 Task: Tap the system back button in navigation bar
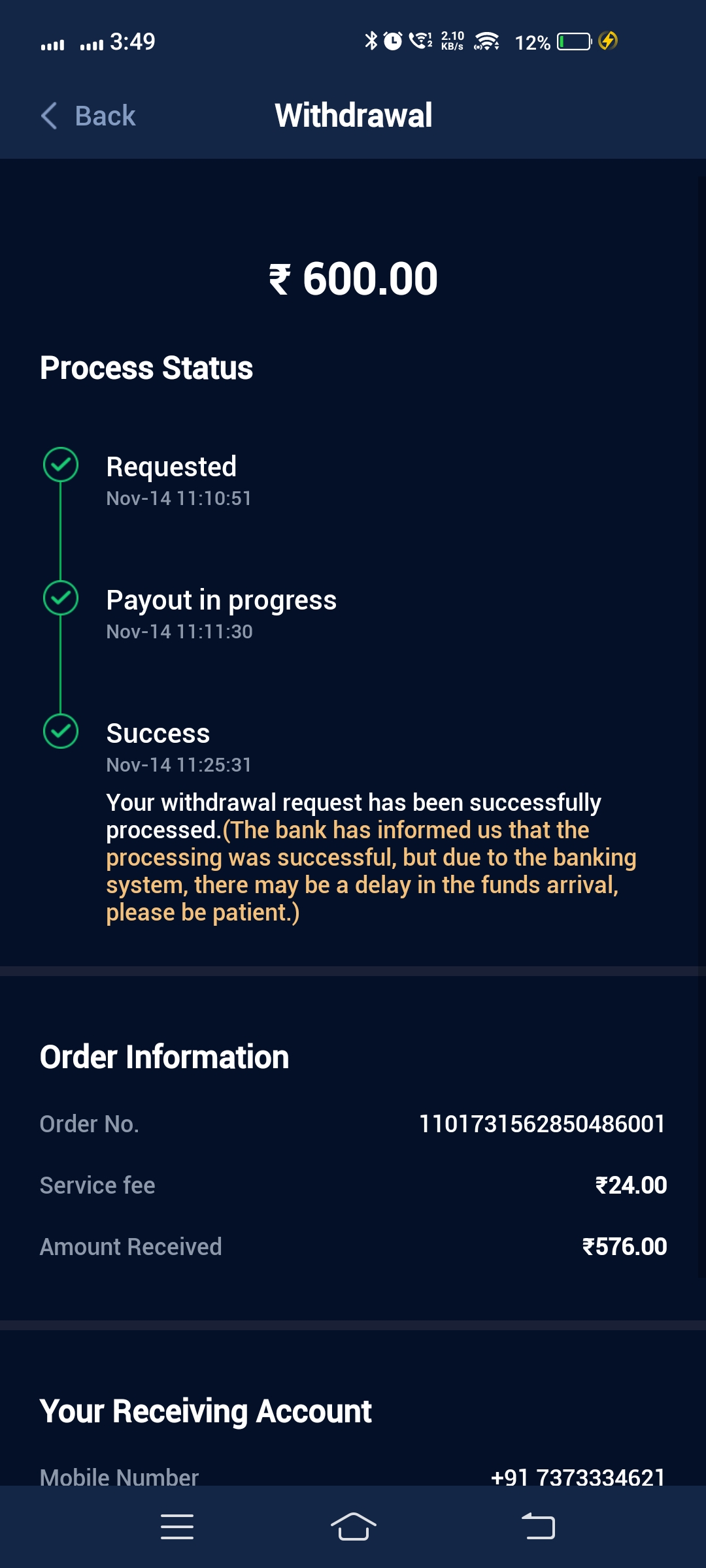coord(538,1527)
